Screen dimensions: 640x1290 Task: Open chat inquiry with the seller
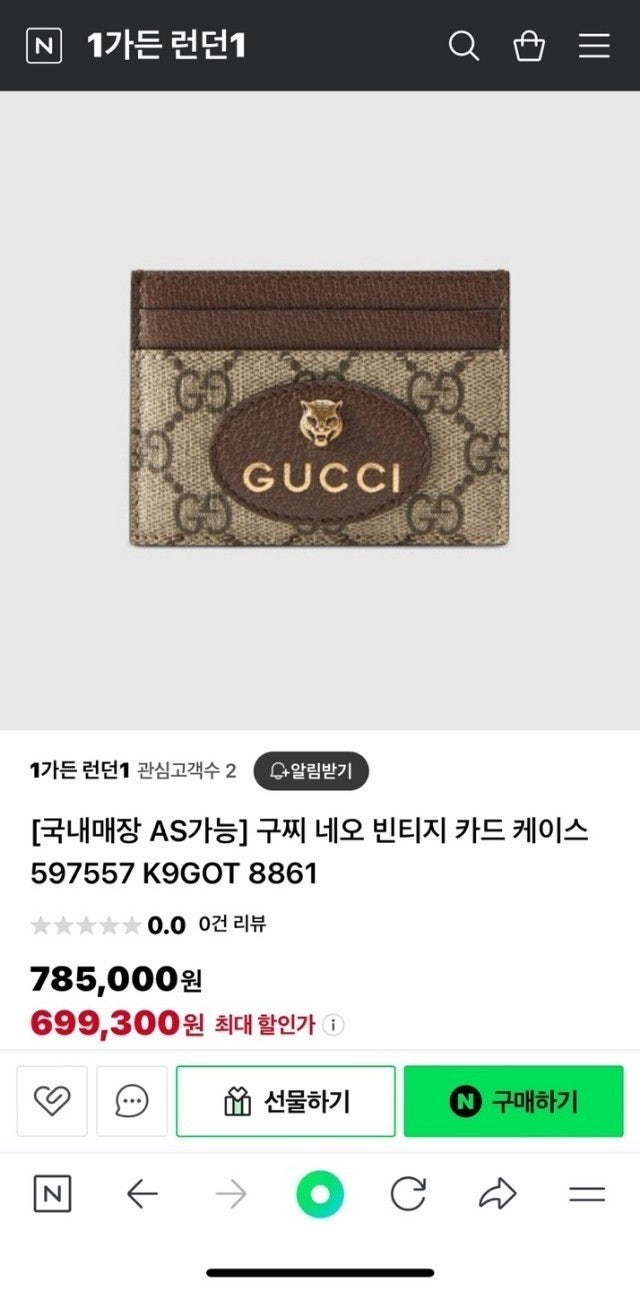tap(132, 1101)
